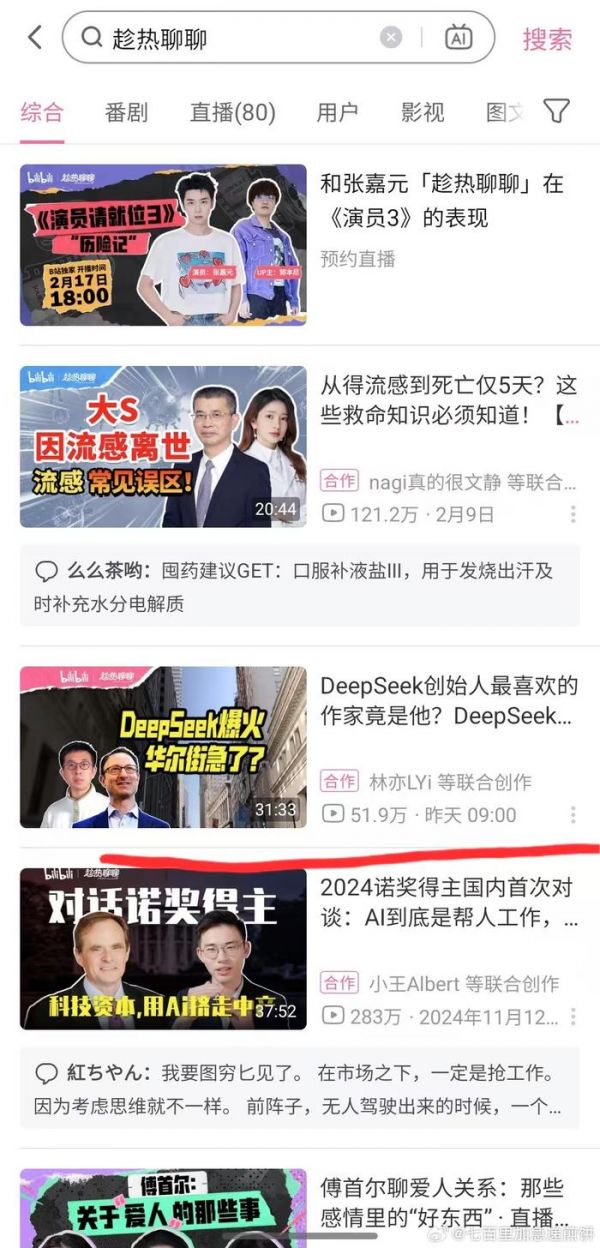Tap the pink 搜索 button
The image size is (600, 1248).
pyautogui.click(x=547, y=39)
